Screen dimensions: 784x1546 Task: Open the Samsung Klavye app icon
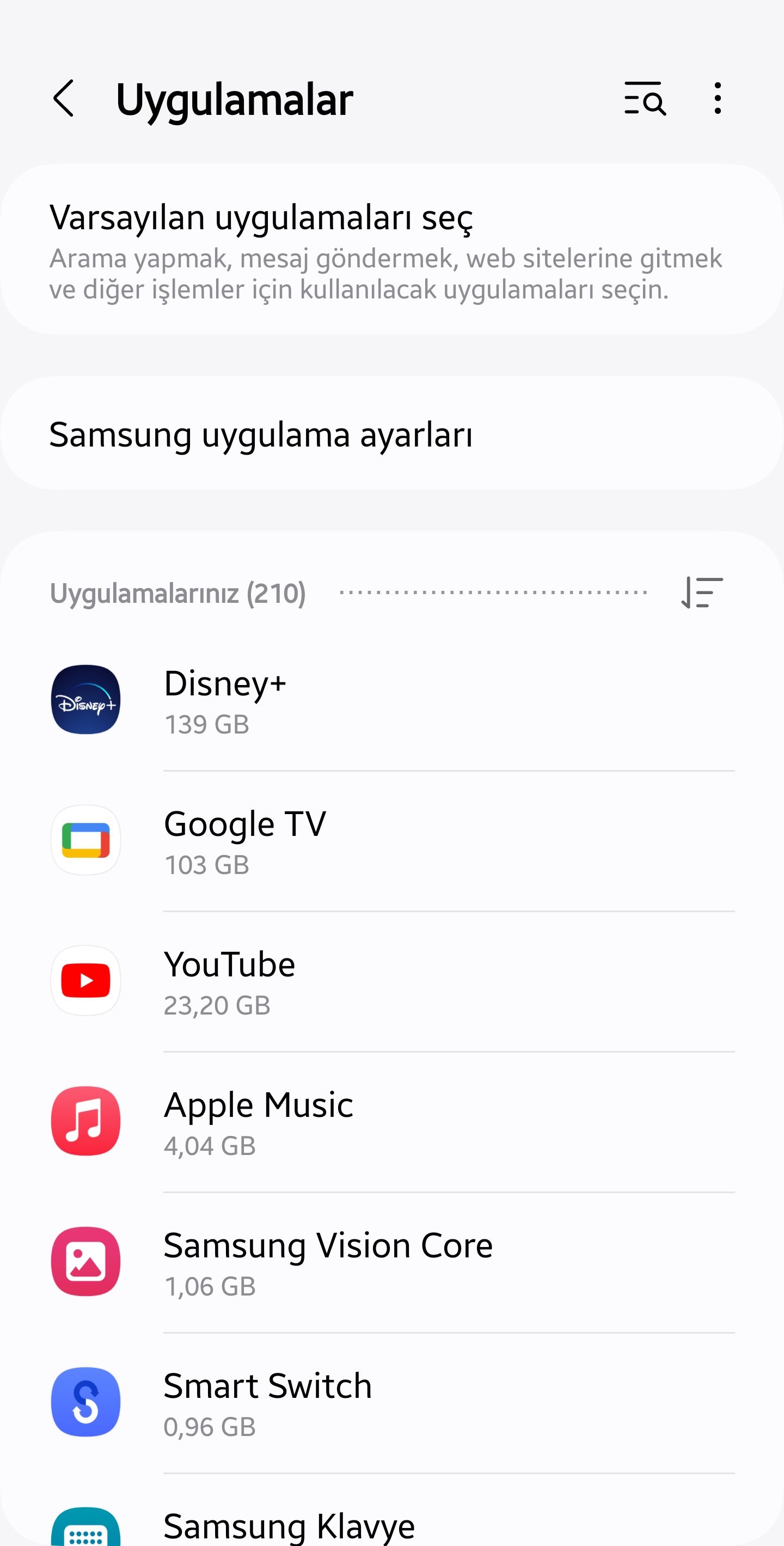[86, 1527]
